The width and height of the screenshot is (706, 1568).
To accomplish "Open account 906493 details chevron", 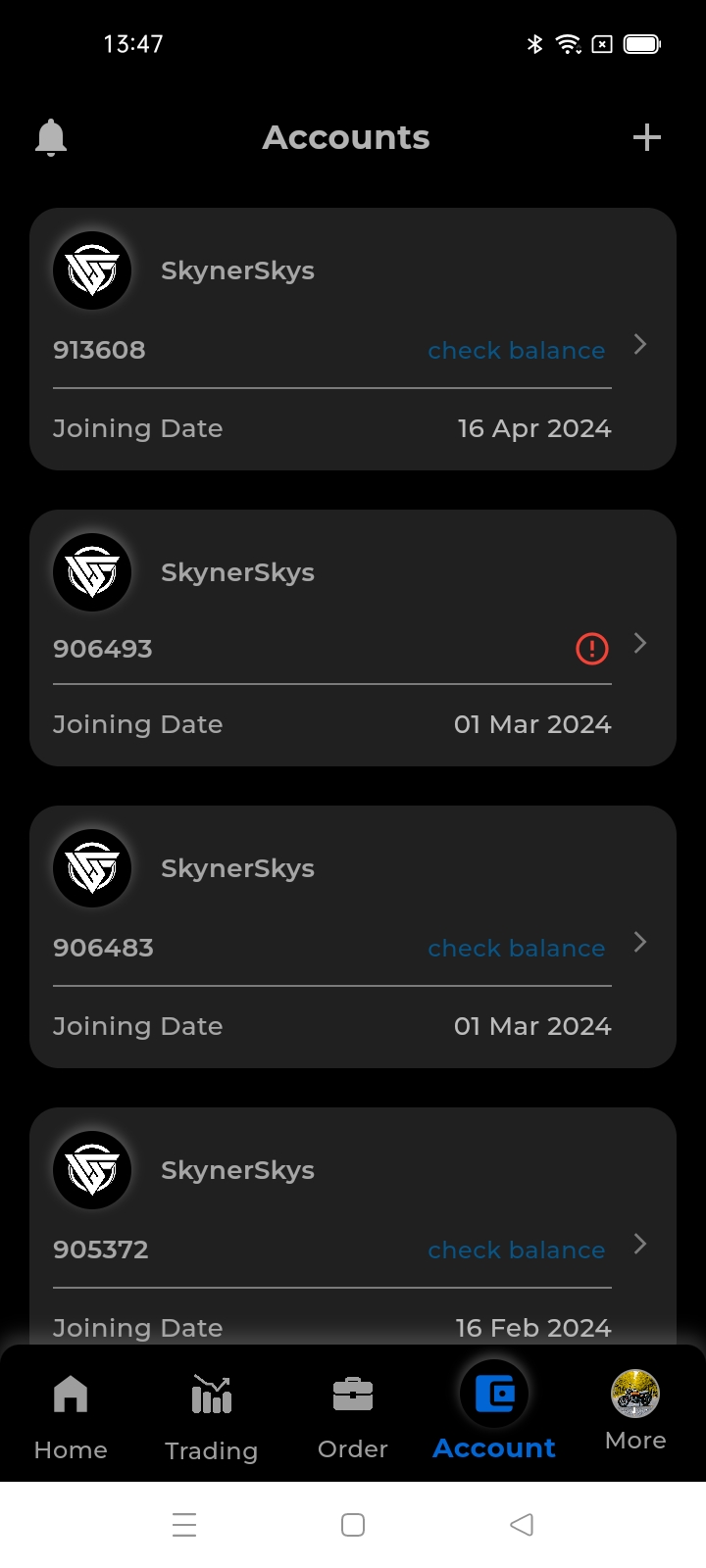I will click(x=640, y=643).
